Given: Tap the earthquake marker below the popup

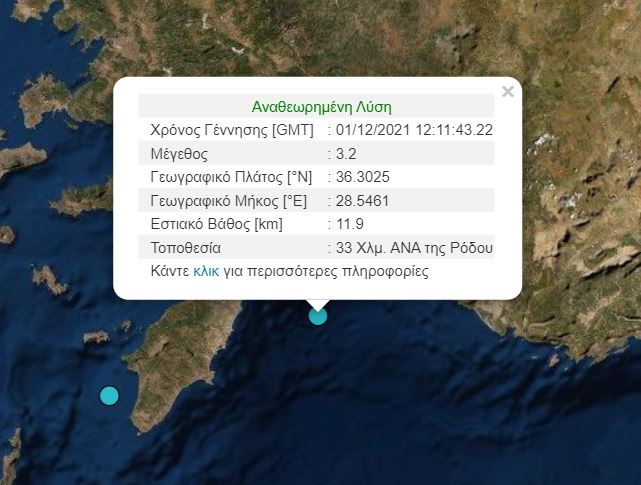Looking at the screenshot, I should [x=318, y=316].
